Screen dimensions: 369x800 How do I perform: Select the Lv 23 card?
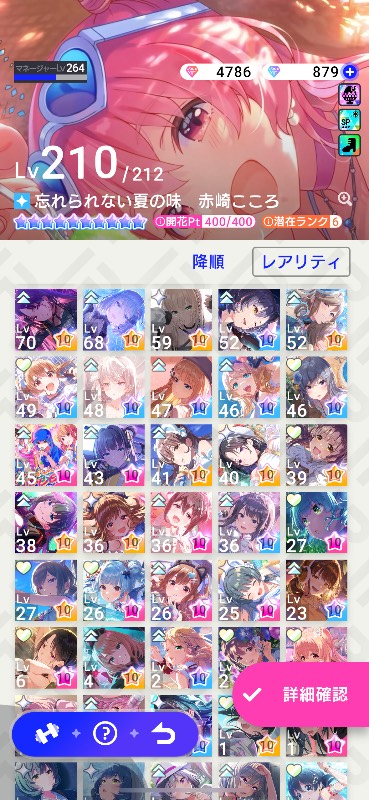point(316,591)
